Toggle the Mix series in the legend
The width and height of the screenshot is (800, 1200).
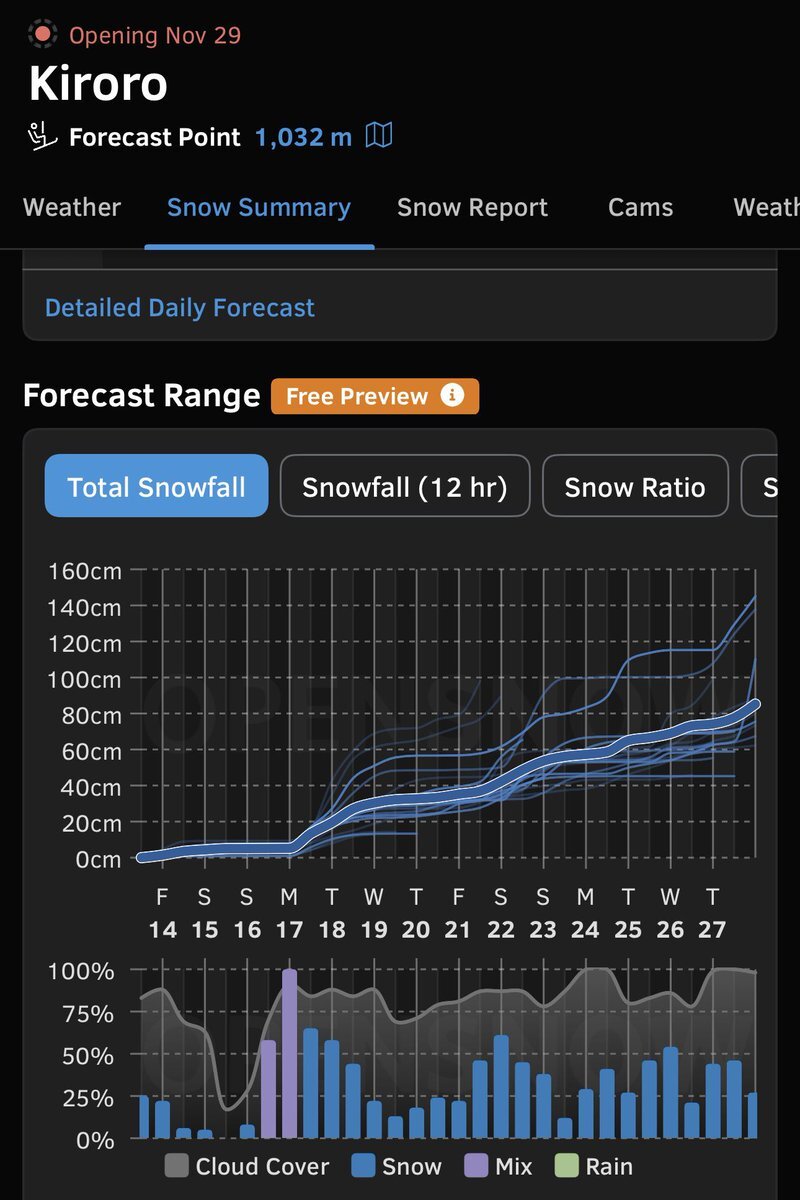(x=498, y=1166)
